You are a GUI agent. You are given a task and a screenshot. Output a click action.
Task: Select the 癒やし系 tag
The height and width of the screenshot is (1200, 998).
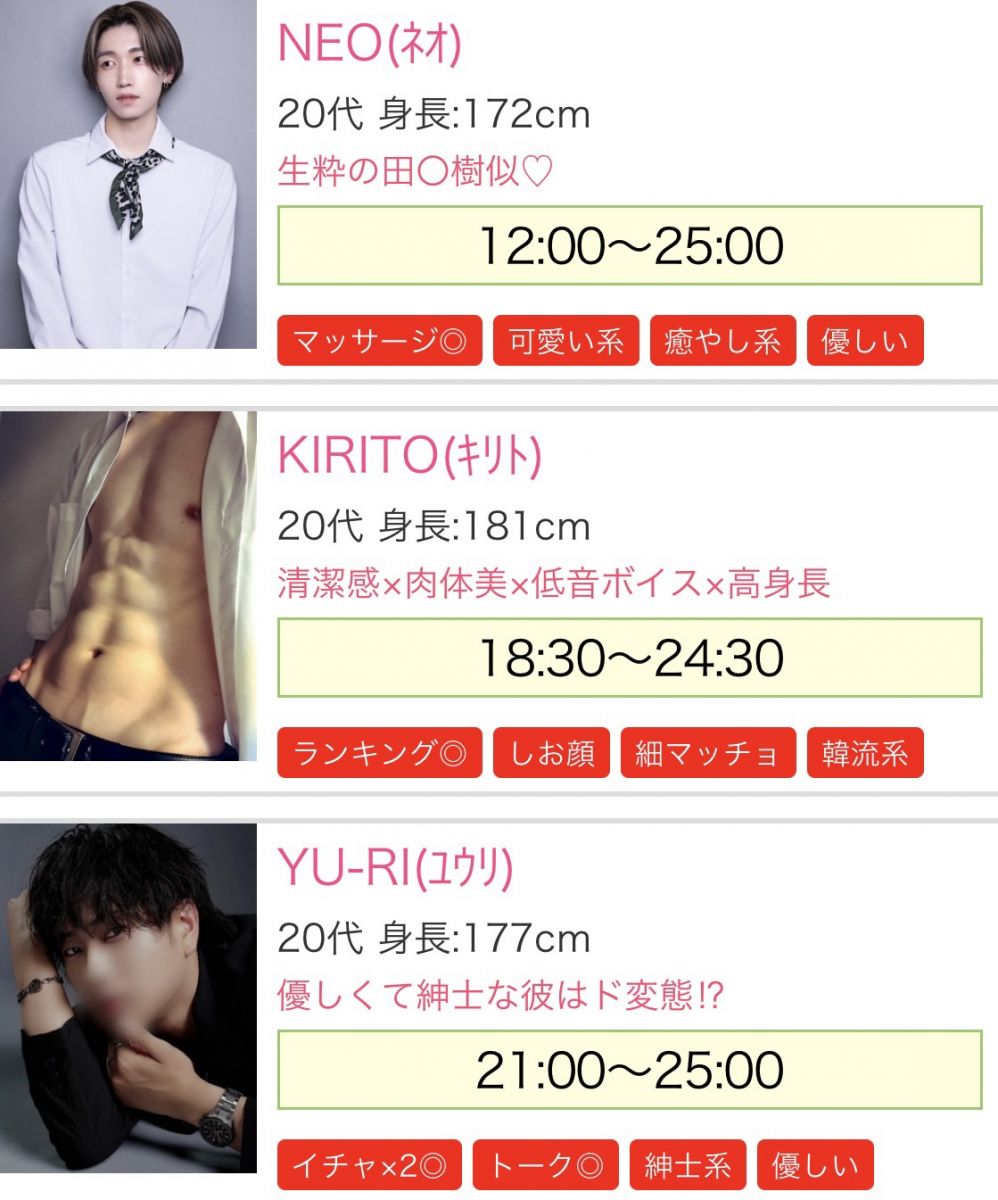pos(722,342)
